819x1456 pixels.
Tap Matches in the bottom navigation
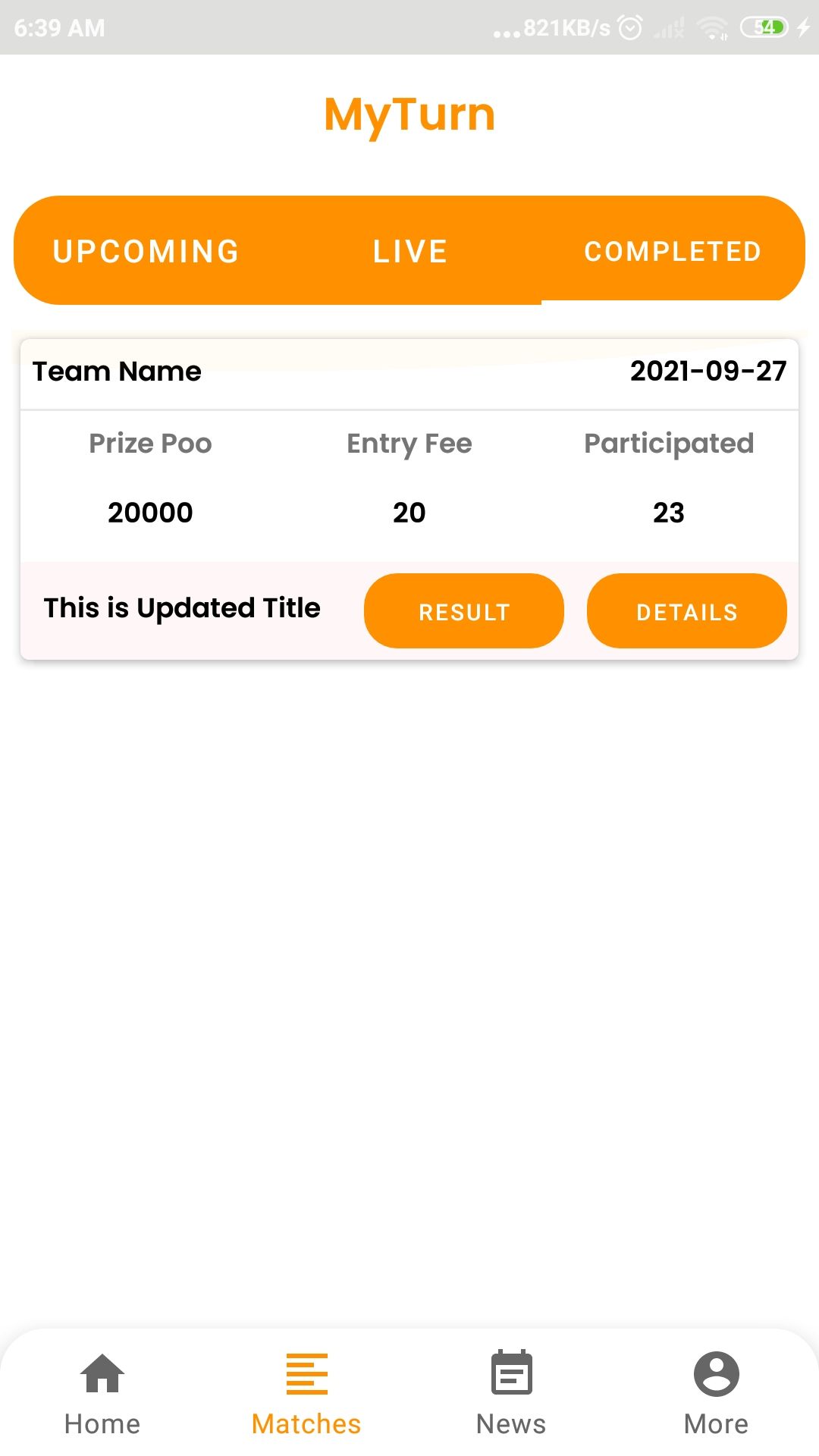click(x=307, y=1393)
